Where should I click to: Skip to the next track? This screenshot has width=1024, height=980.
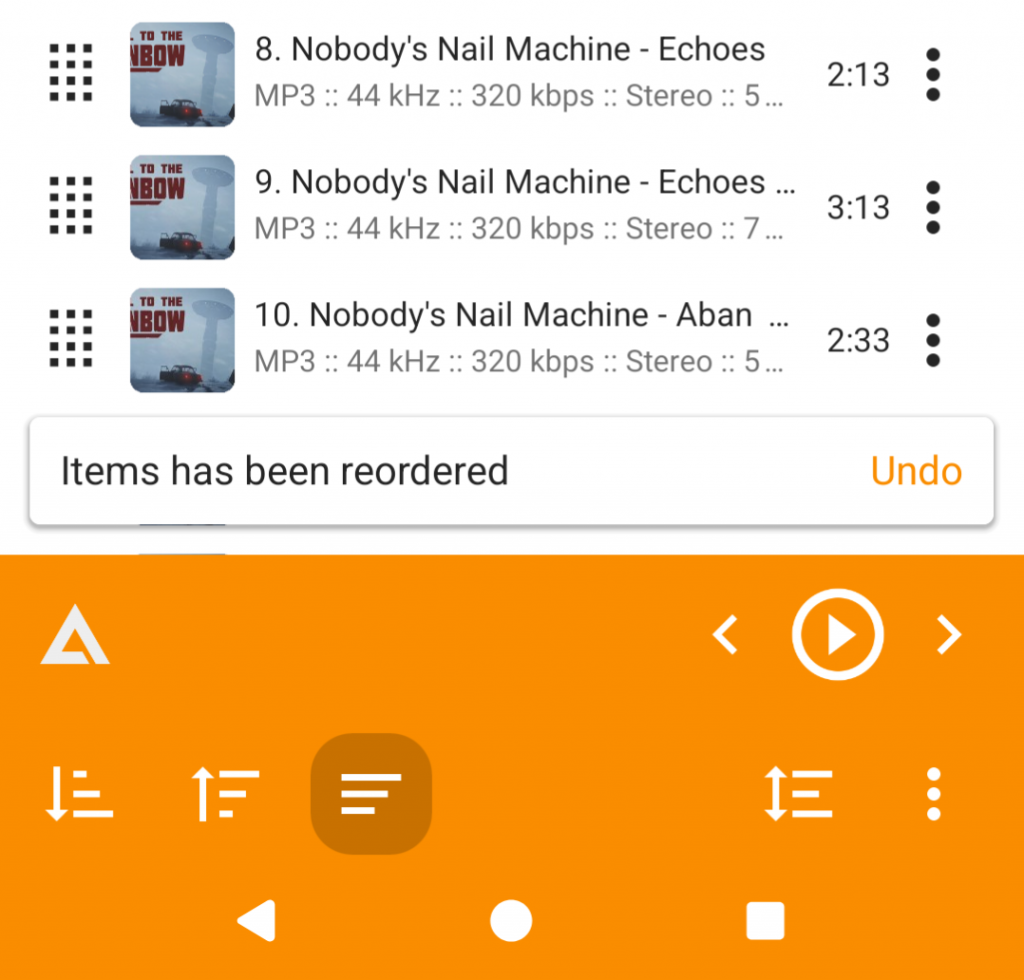[948, 634]
